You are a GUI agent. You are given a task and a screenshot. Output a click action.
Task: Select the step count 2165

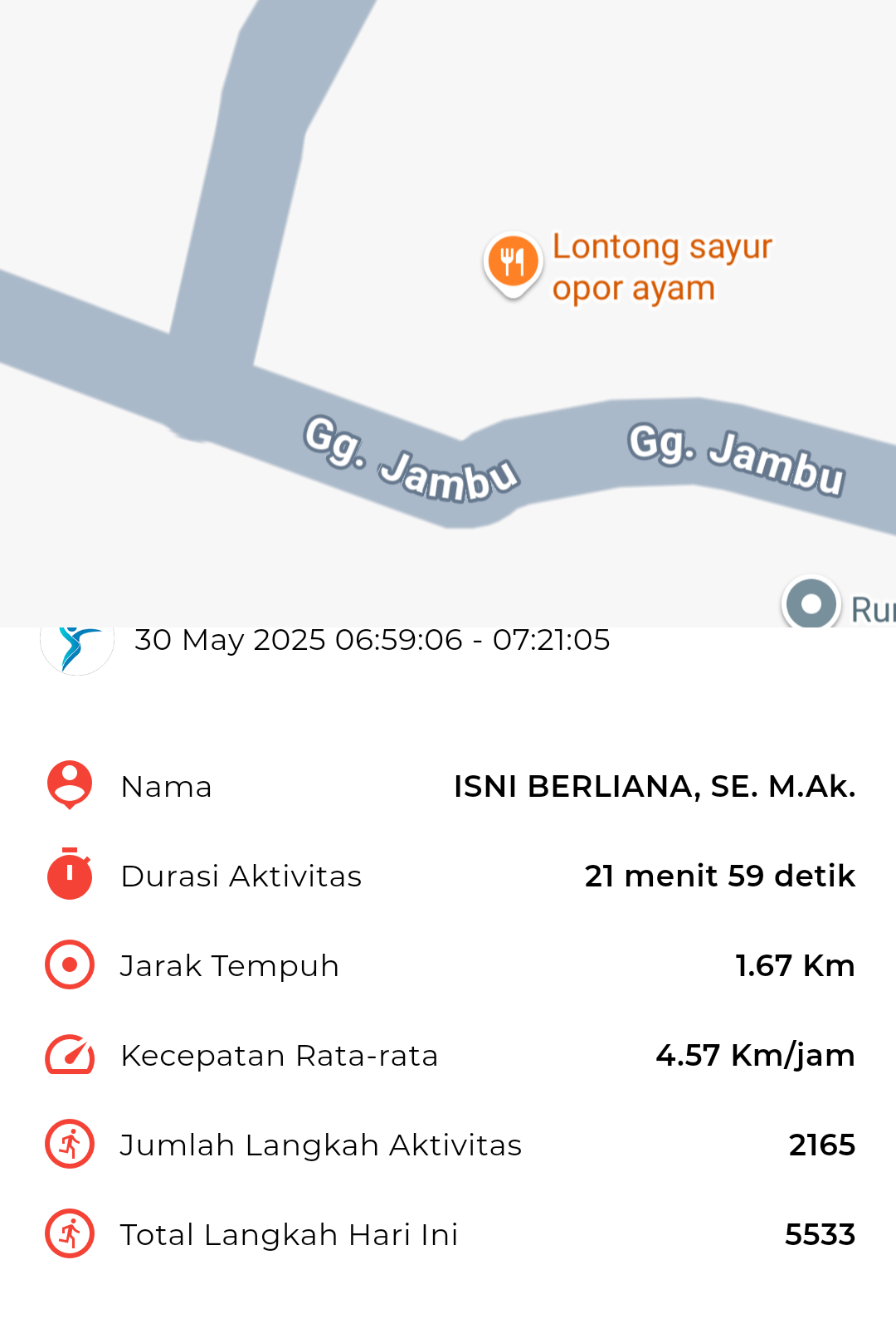point(823,1144)
